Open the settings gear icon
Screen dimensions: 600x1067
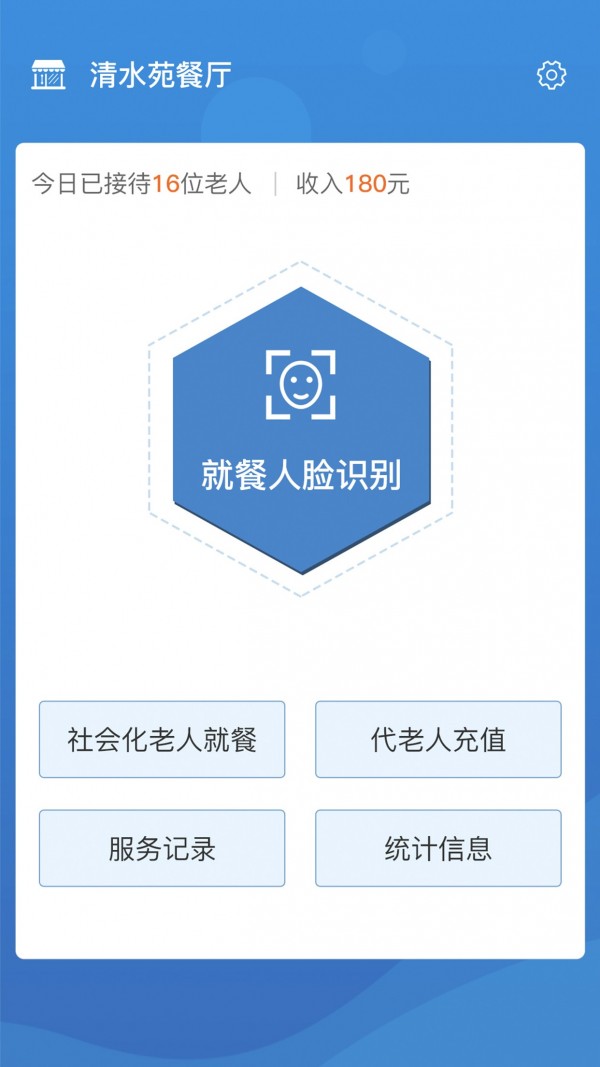[x=551, y=75]
